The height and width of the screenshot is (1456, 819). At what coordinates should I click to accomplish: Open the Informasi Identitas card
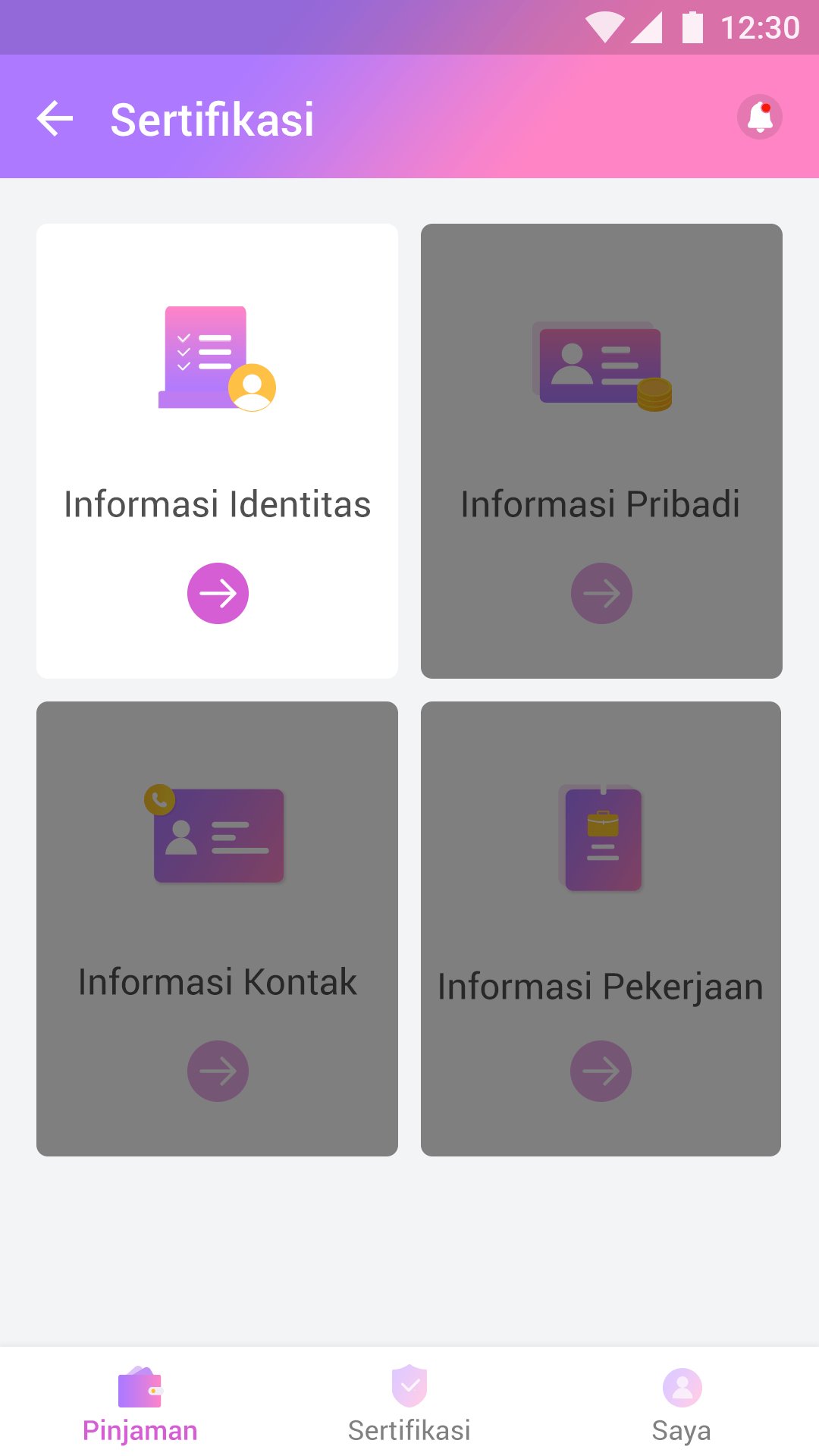(x=218, y=449)
